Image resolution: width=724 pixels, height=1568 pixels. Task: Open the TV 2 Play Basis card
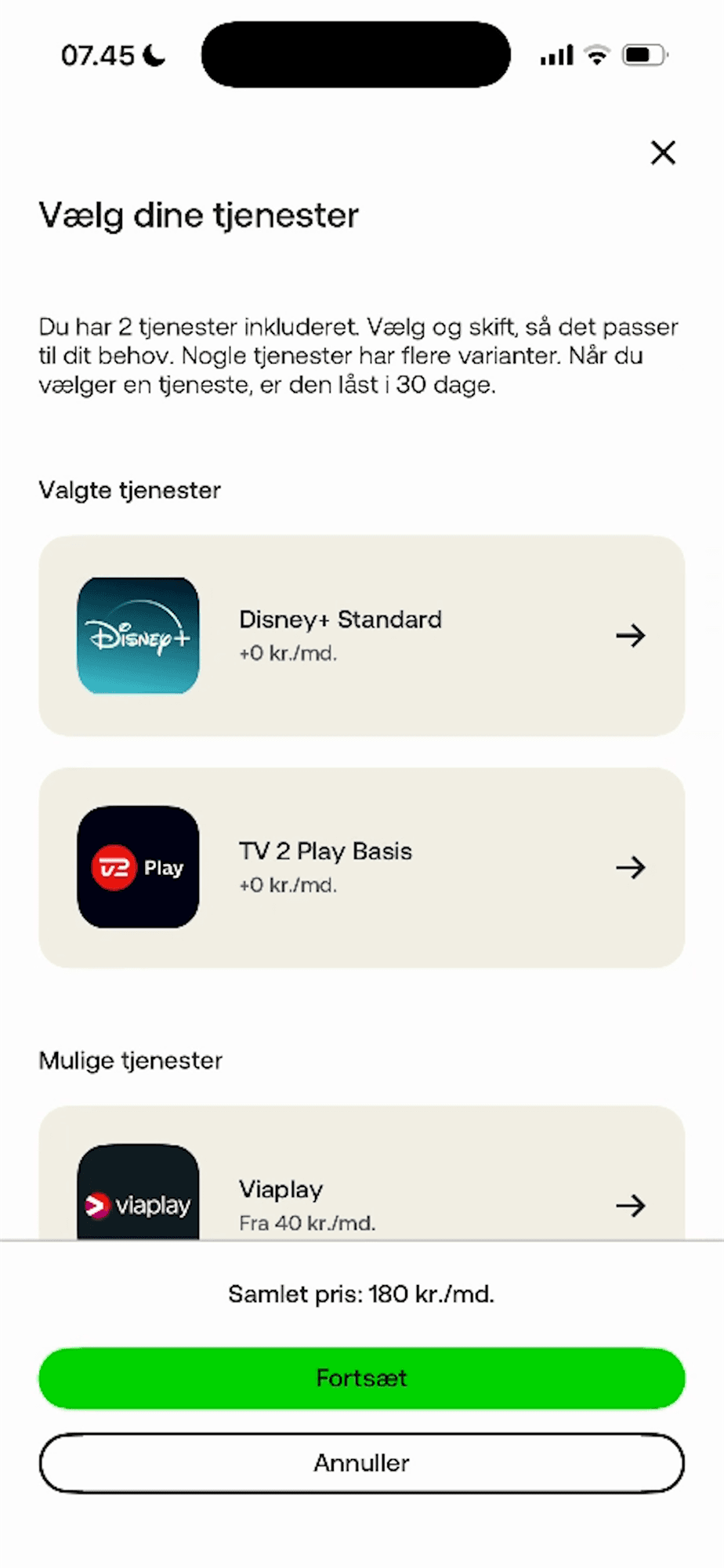[x=362, y=868]
